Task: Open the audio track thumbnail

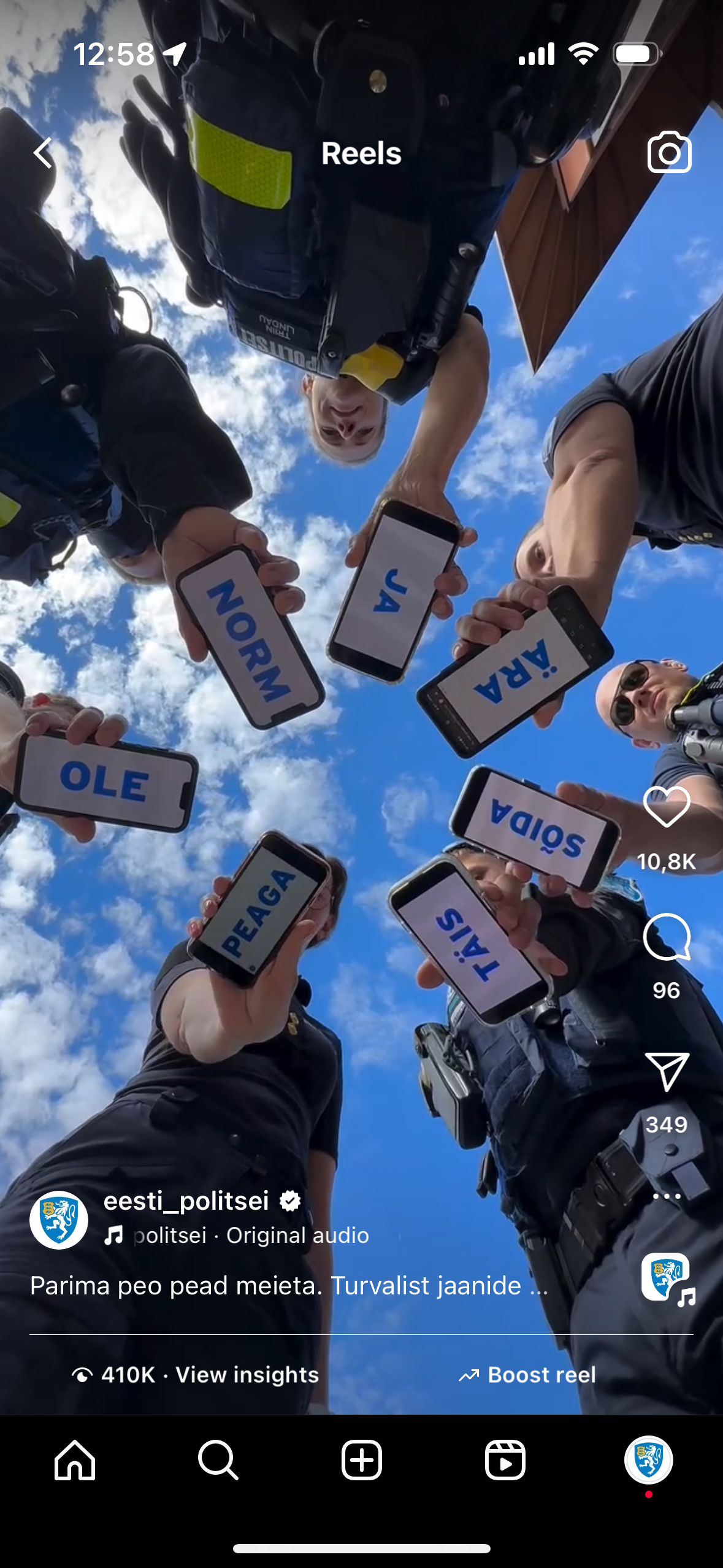Action: click(x=667, y=1278)
